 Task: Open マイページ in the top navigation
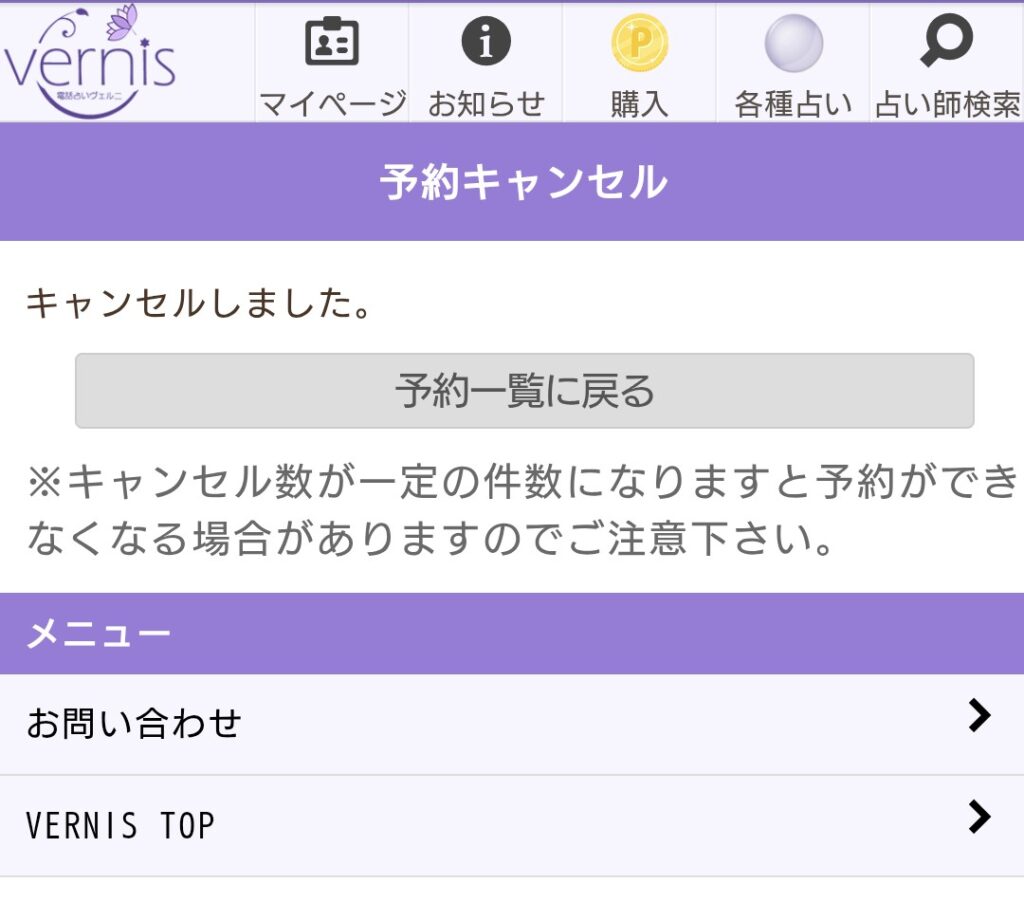pyautogui.click(x=332, y=63)
